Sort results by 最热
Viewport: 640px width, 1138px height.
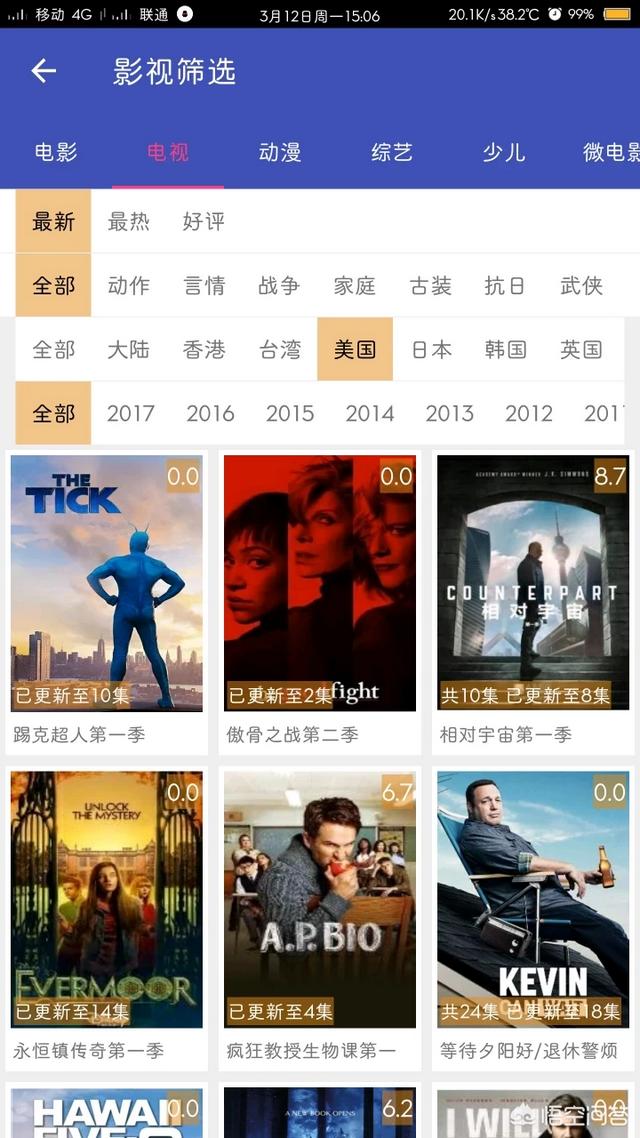[x=129, y=222]
